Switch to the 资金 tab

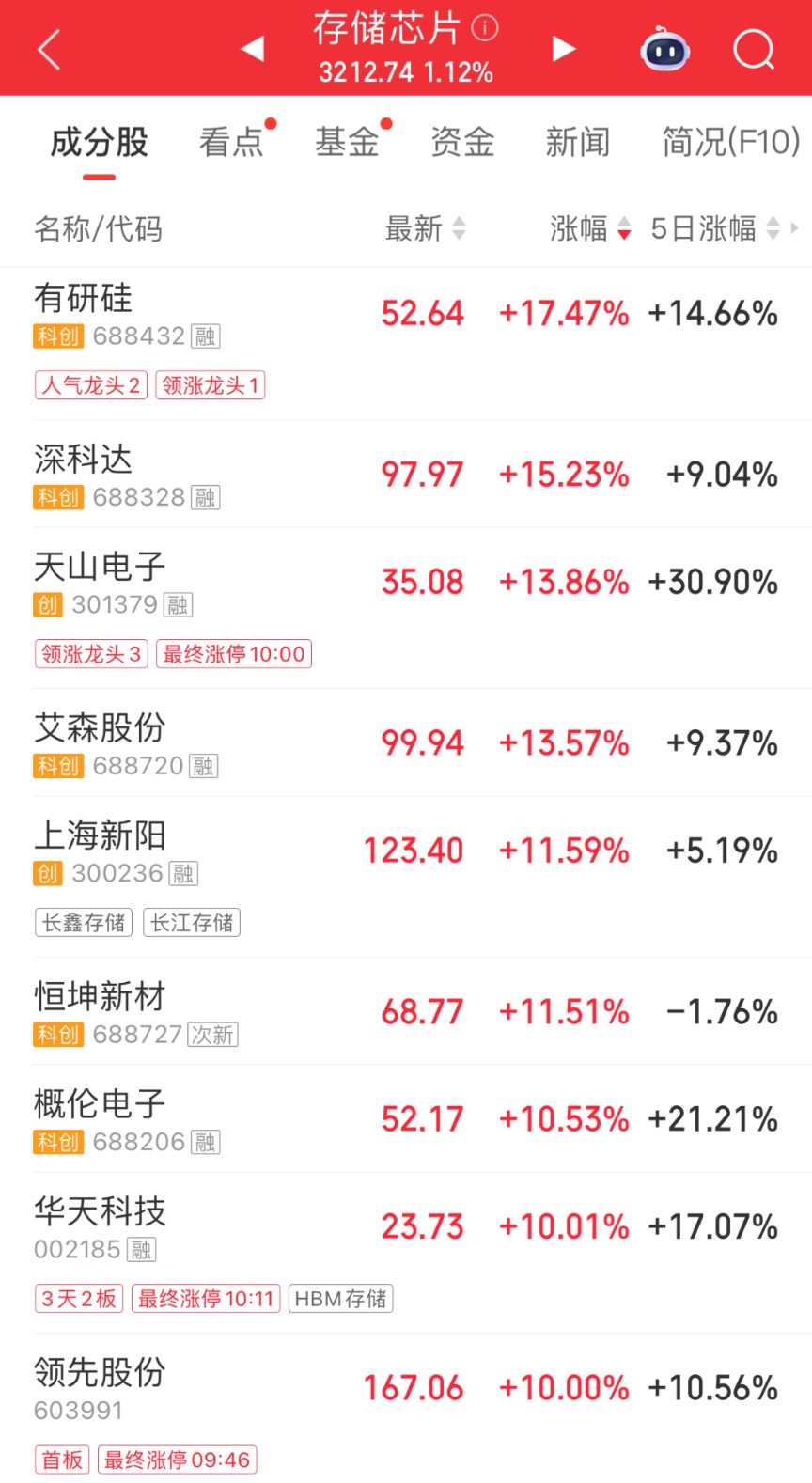[x=462, y=142]
